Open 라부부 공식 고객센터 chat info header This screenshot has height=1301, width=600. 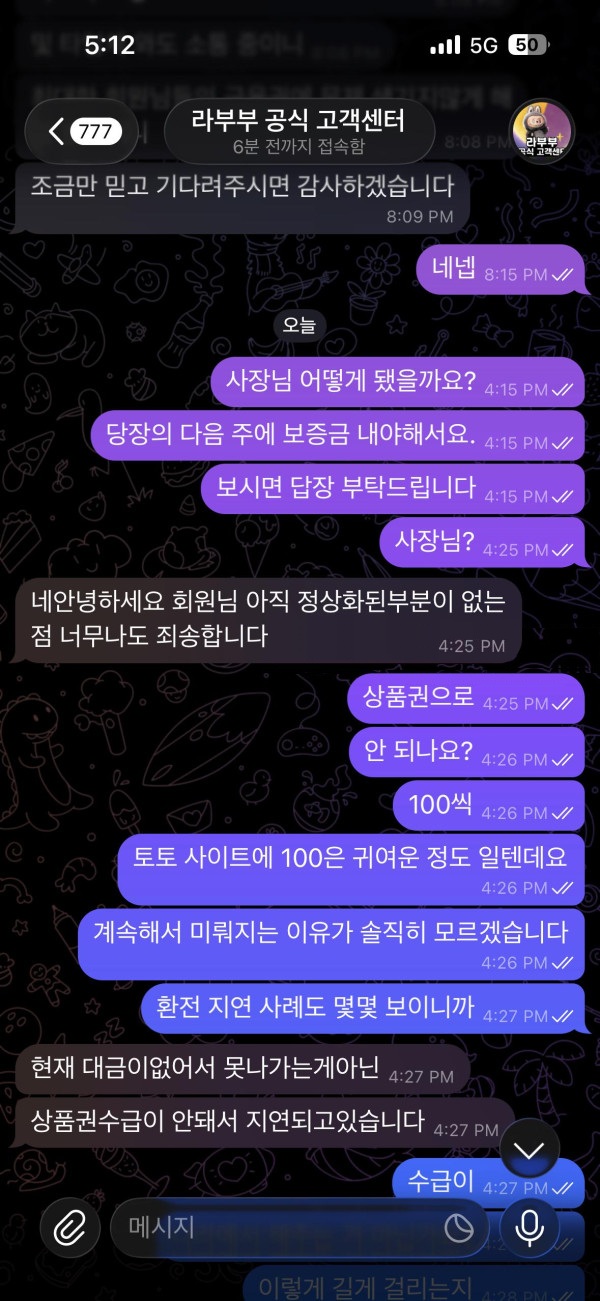point(298,131)
